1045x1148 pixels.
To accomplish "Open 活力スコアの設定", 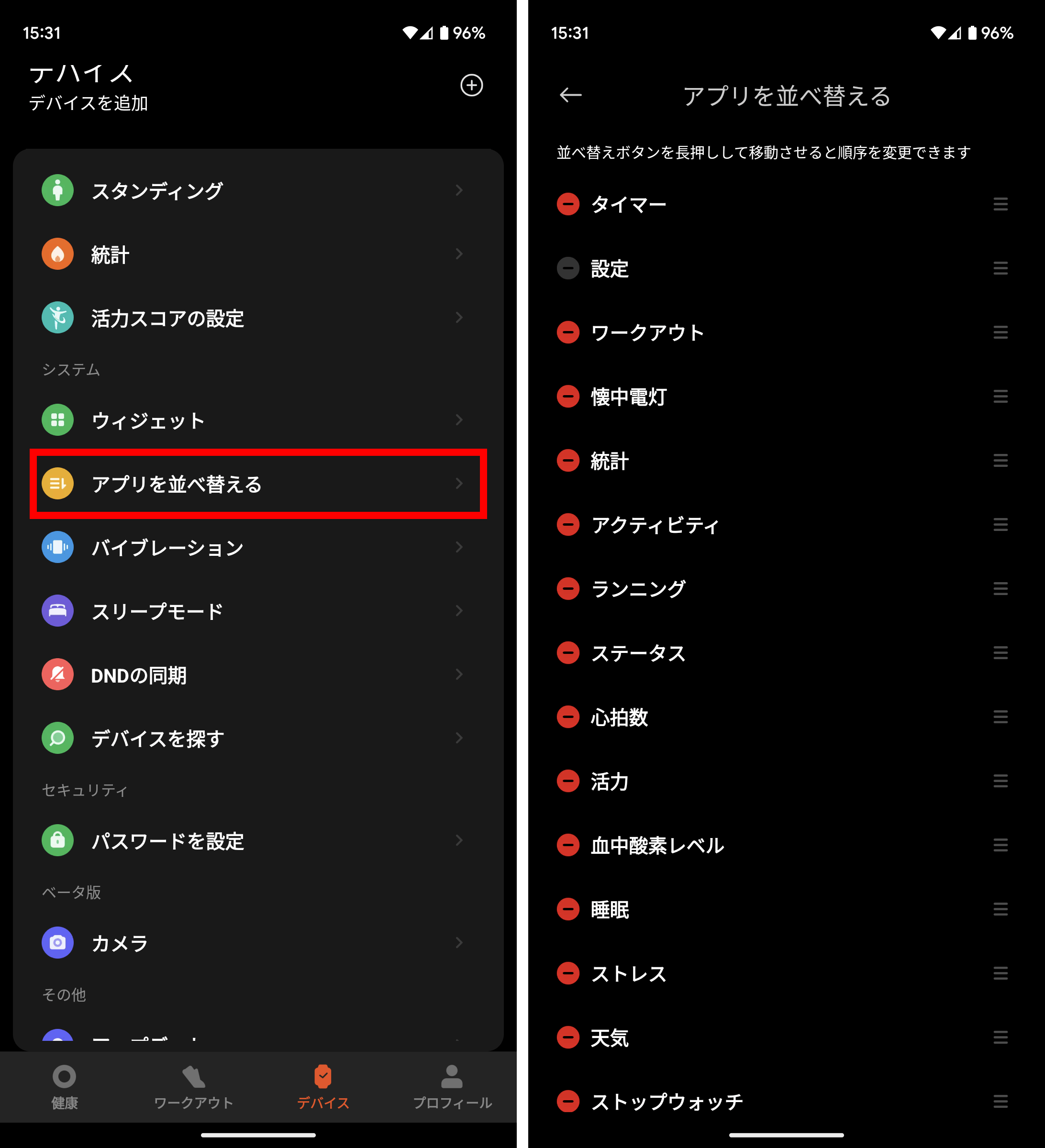I will click(257, 318).
